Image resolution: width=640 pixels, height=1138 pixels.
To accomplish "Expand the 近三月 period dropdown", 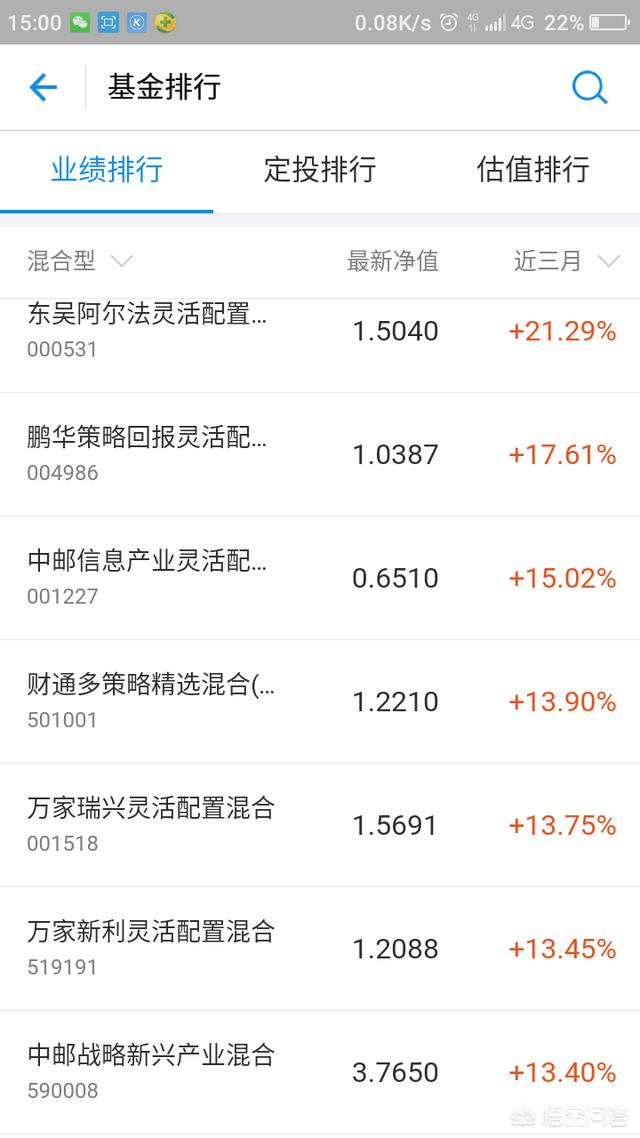I will click(x=567, y=261).
